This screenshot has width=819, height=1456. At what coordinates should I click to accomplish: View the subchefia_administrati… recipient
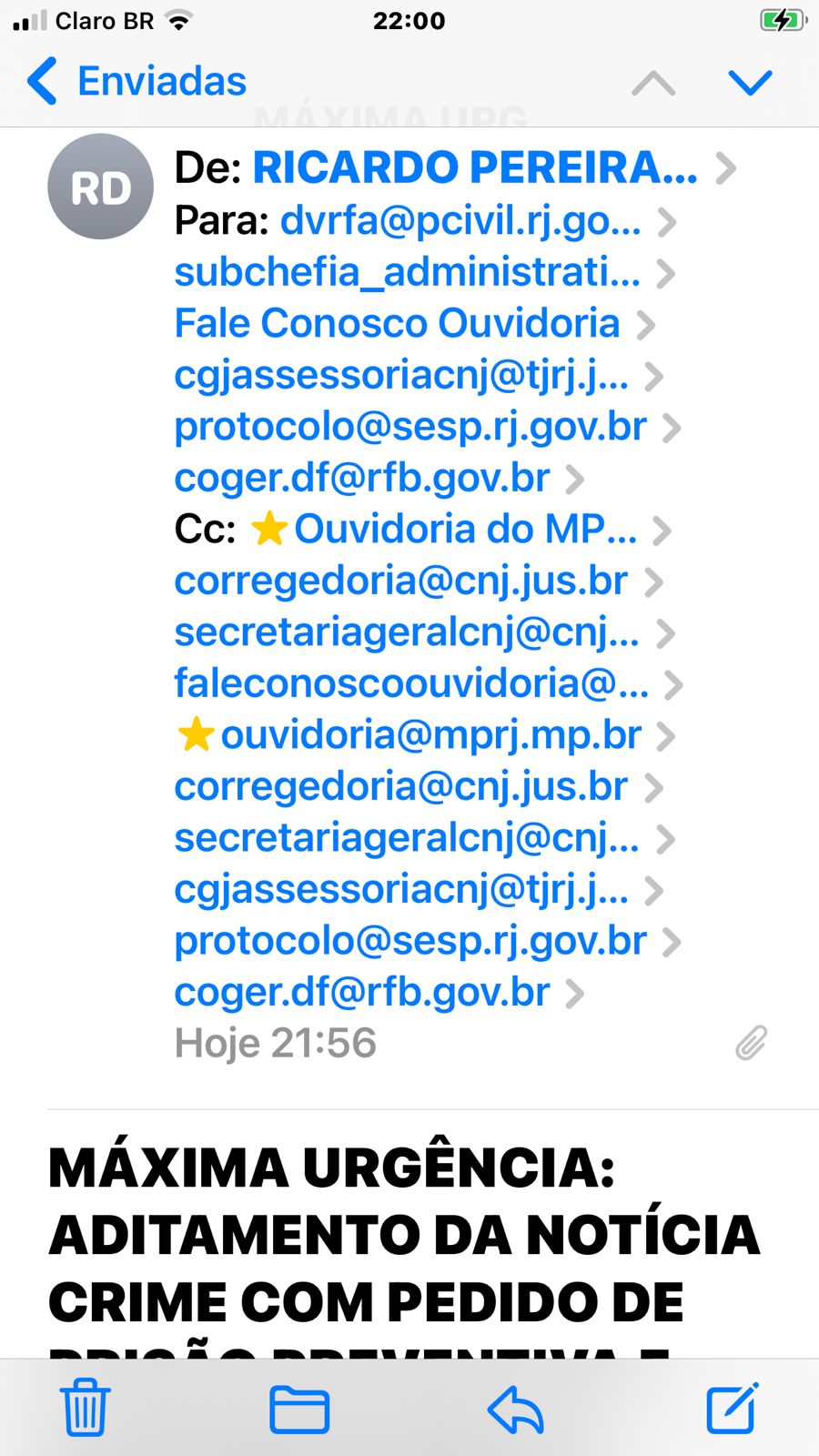pyautogui.click(x=408, y=272)
